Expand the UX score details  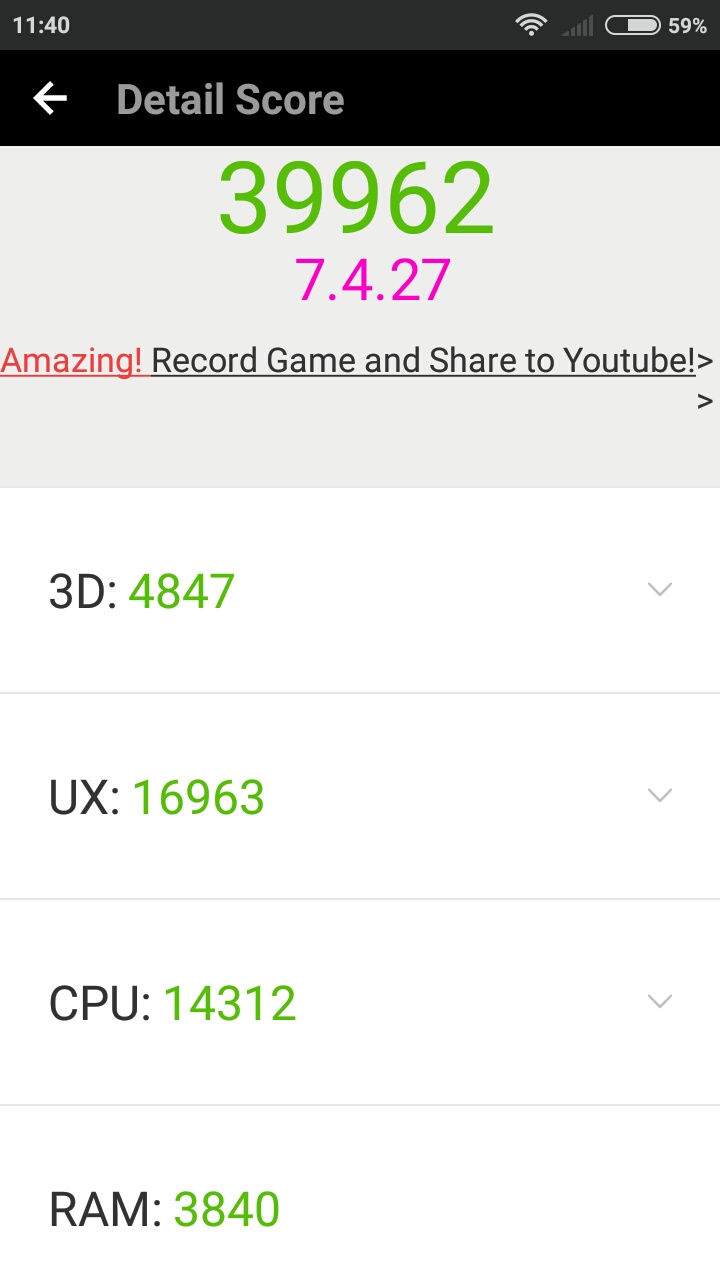click(659, 796)
